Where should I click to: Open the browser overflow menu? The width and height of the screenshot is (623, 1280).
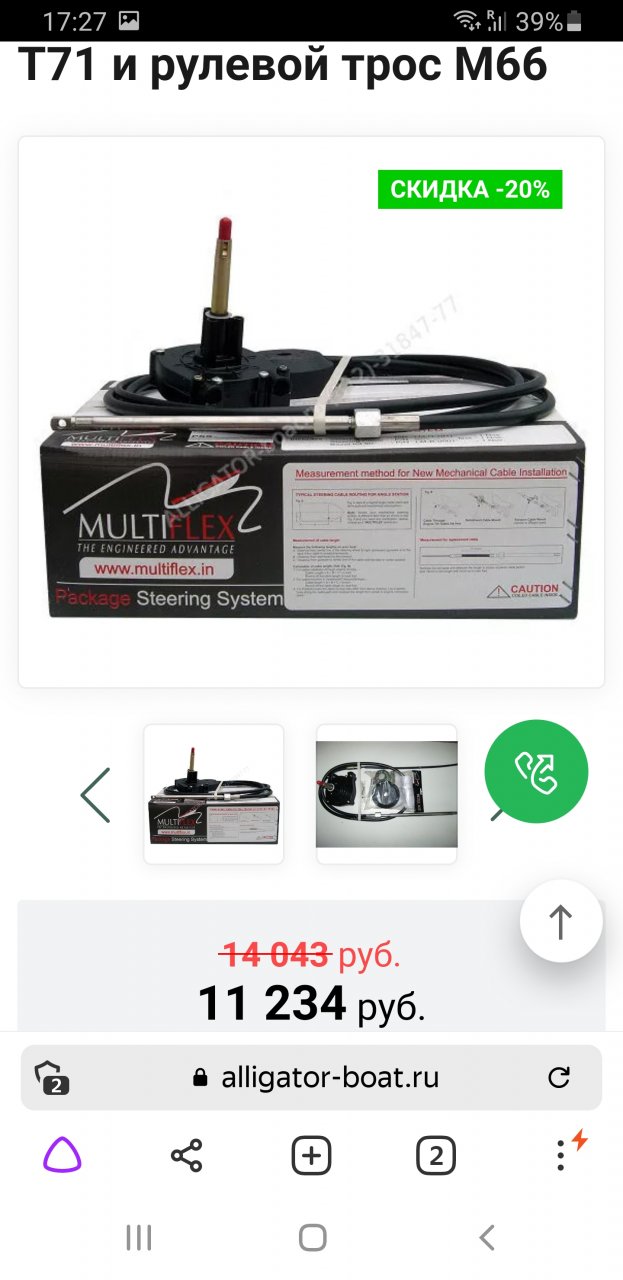[562, 1156]
